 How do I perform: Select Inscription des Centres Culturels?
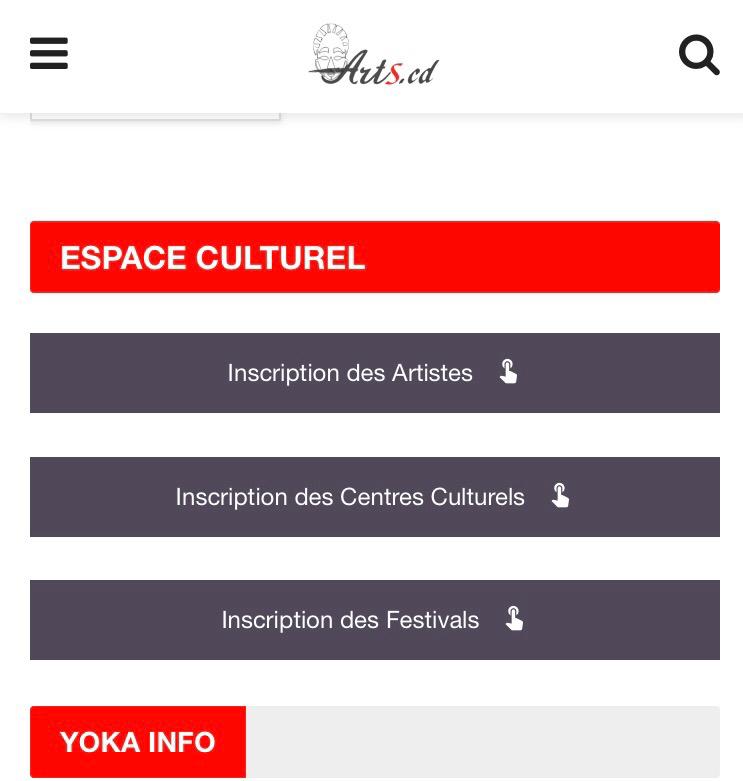375,497
